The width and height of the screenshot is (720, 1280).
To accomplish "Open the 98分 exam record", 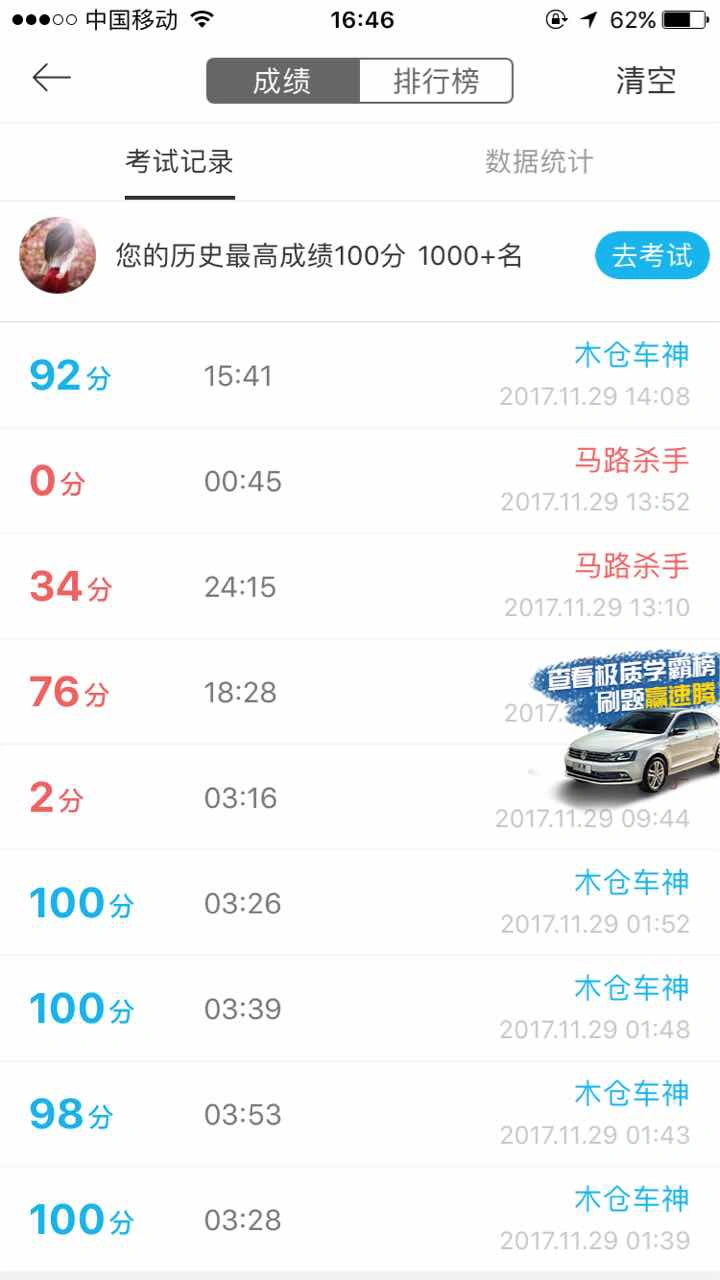I will click(x=360, y=1114).
